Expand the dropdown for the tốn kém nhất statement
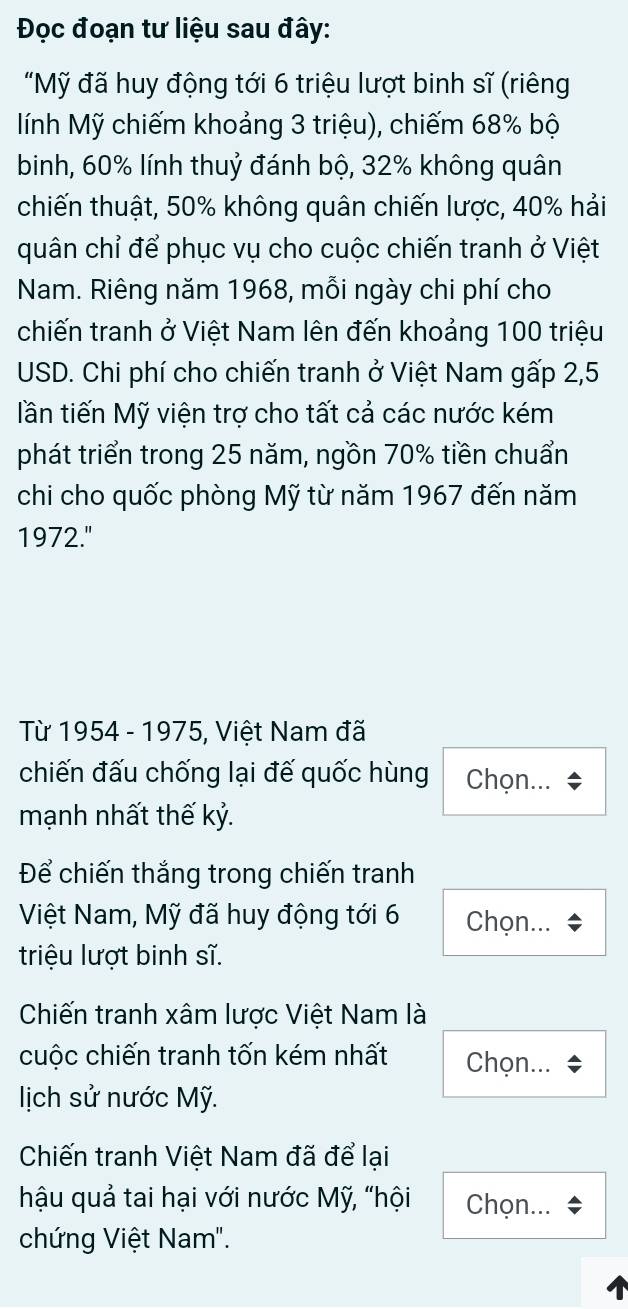This screenshot has width=628, height=1309. (524, 1063)
